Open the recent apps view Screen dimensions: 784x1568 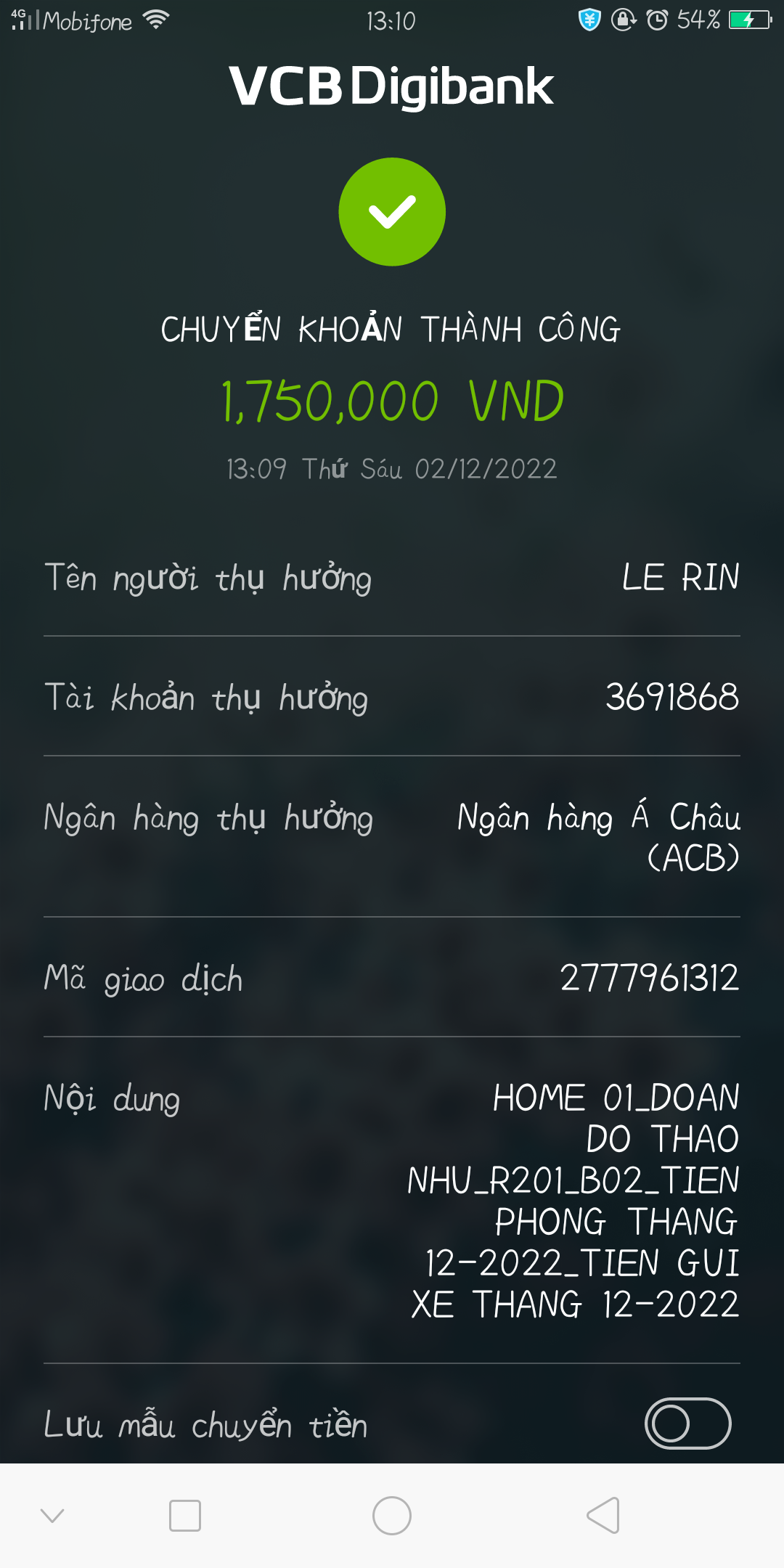pyautogui.click(x=185, y=1516)
